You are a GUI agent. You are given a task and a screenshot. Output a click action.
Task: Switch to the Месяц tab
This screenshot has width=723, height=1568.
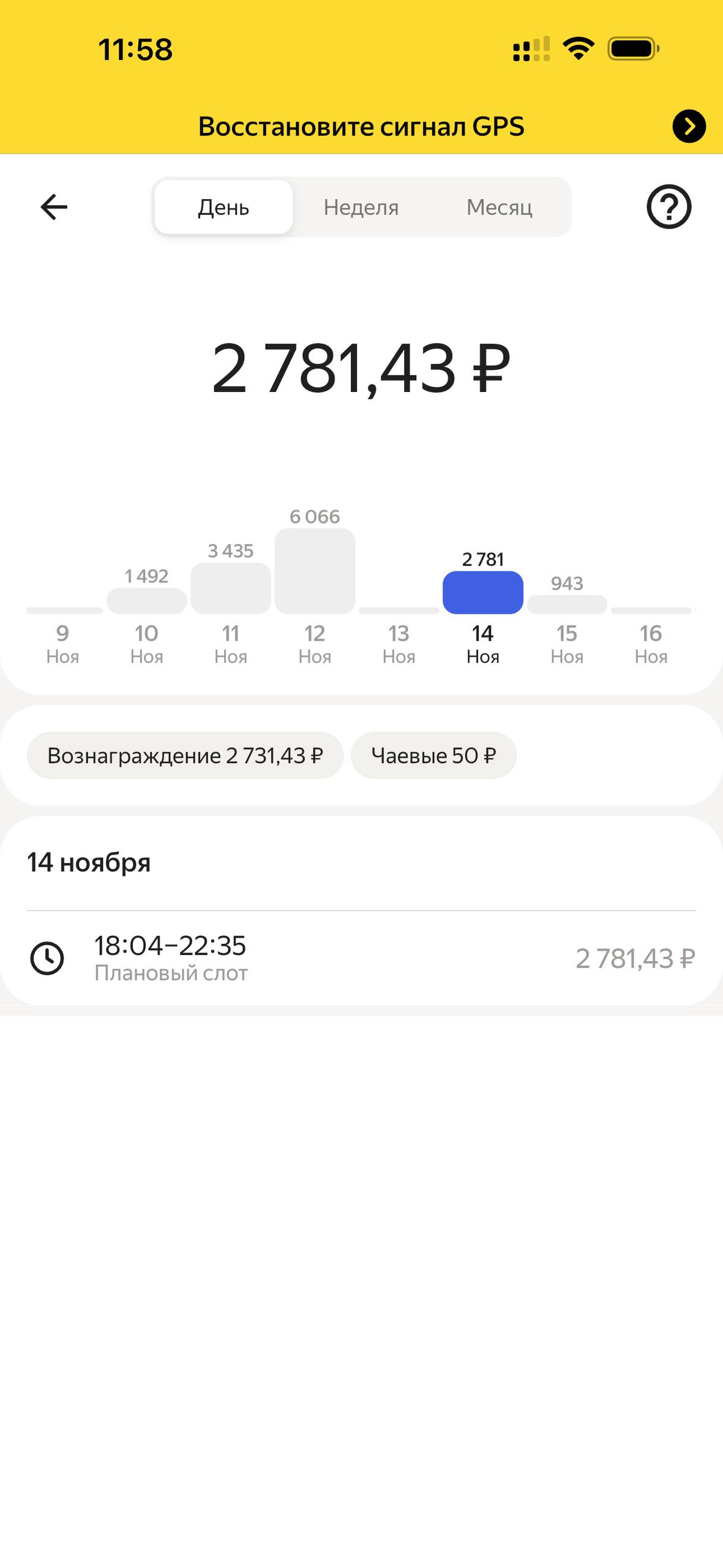pos(499,207)
